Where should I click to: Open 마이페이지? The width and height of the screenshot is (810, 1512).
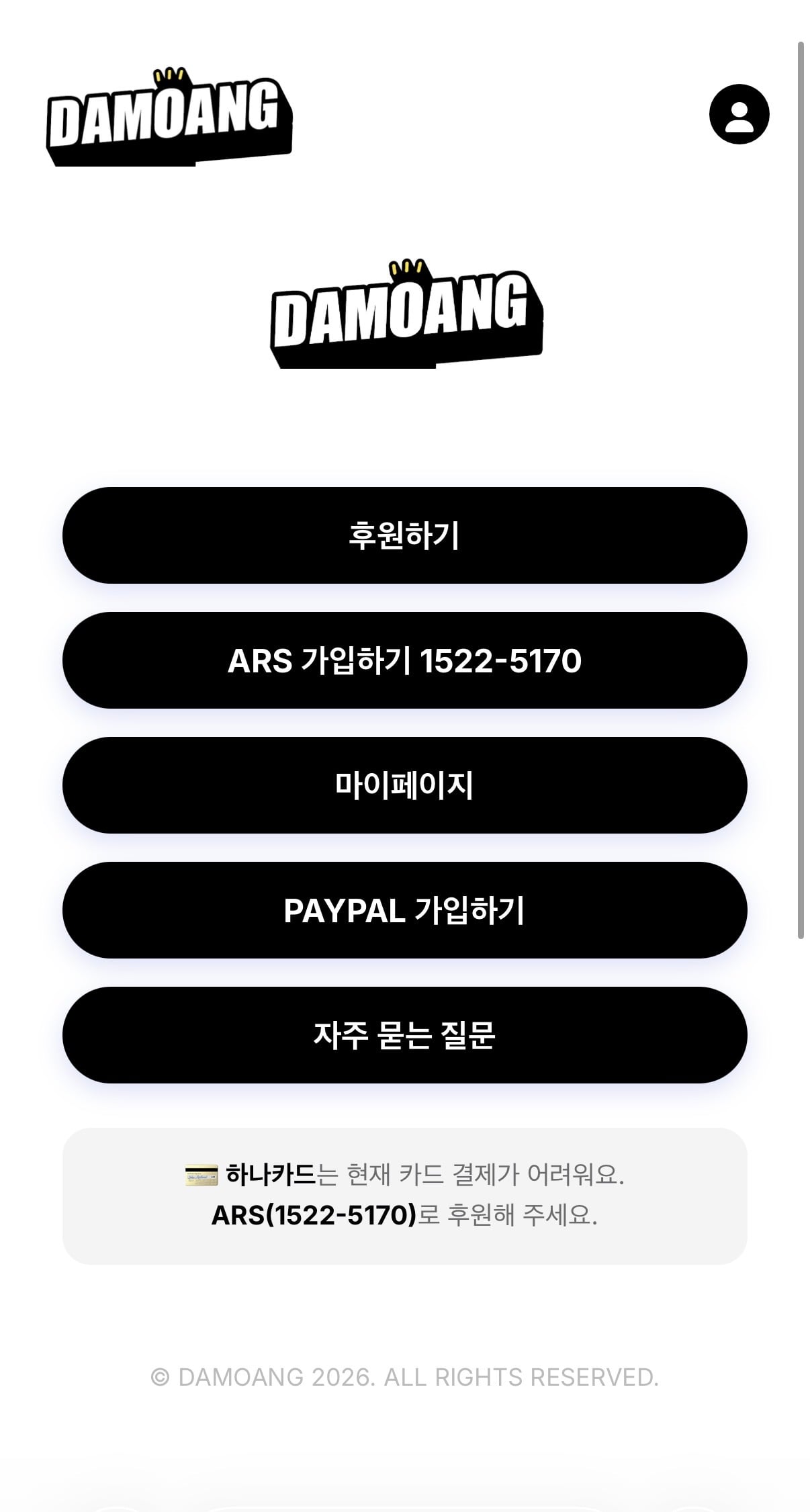click(404, 785)
